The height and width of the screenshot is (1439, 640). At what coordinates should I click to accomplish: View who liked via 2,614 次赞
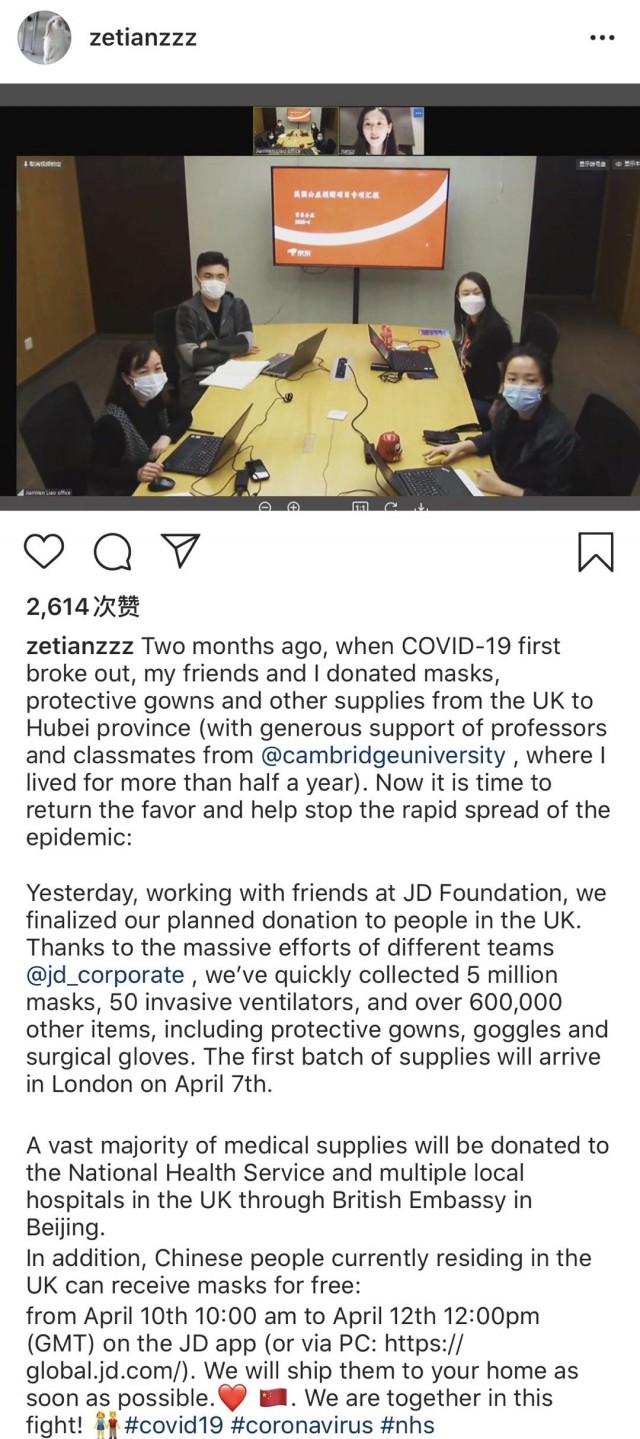pos(83,606)
